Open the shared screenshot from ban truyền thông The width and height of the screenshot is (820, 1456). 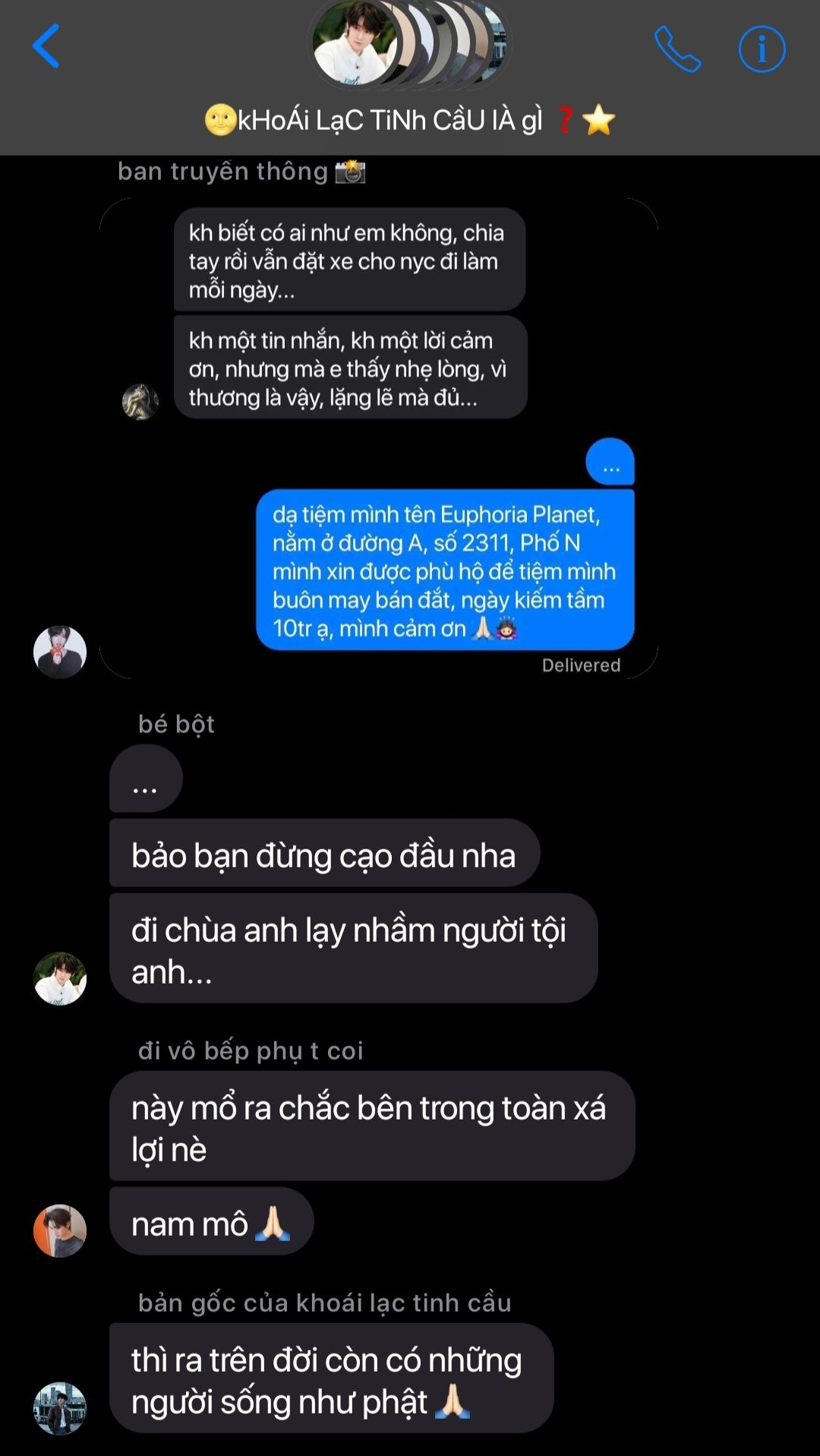(378, 437)
